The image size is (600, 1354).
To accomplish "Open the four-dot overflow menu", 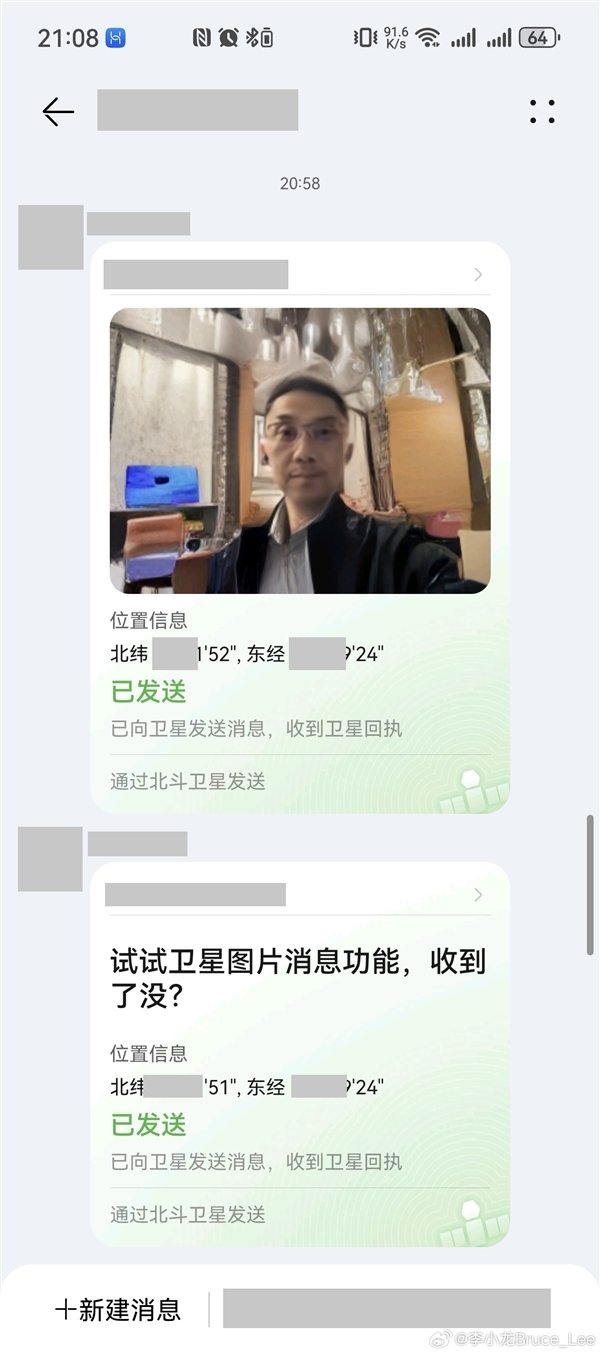I will (x=542, y=111).
